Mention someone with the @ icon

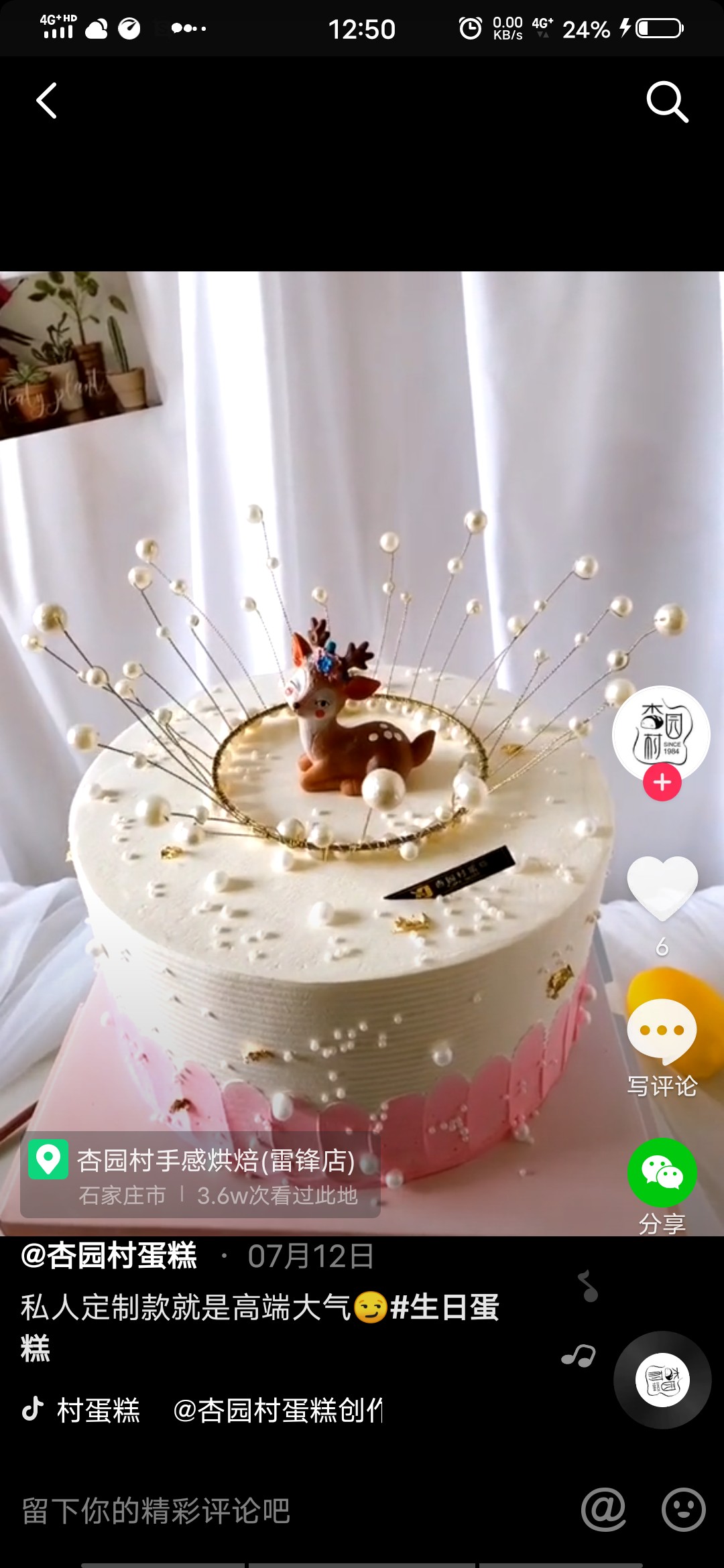(603, 1510)
